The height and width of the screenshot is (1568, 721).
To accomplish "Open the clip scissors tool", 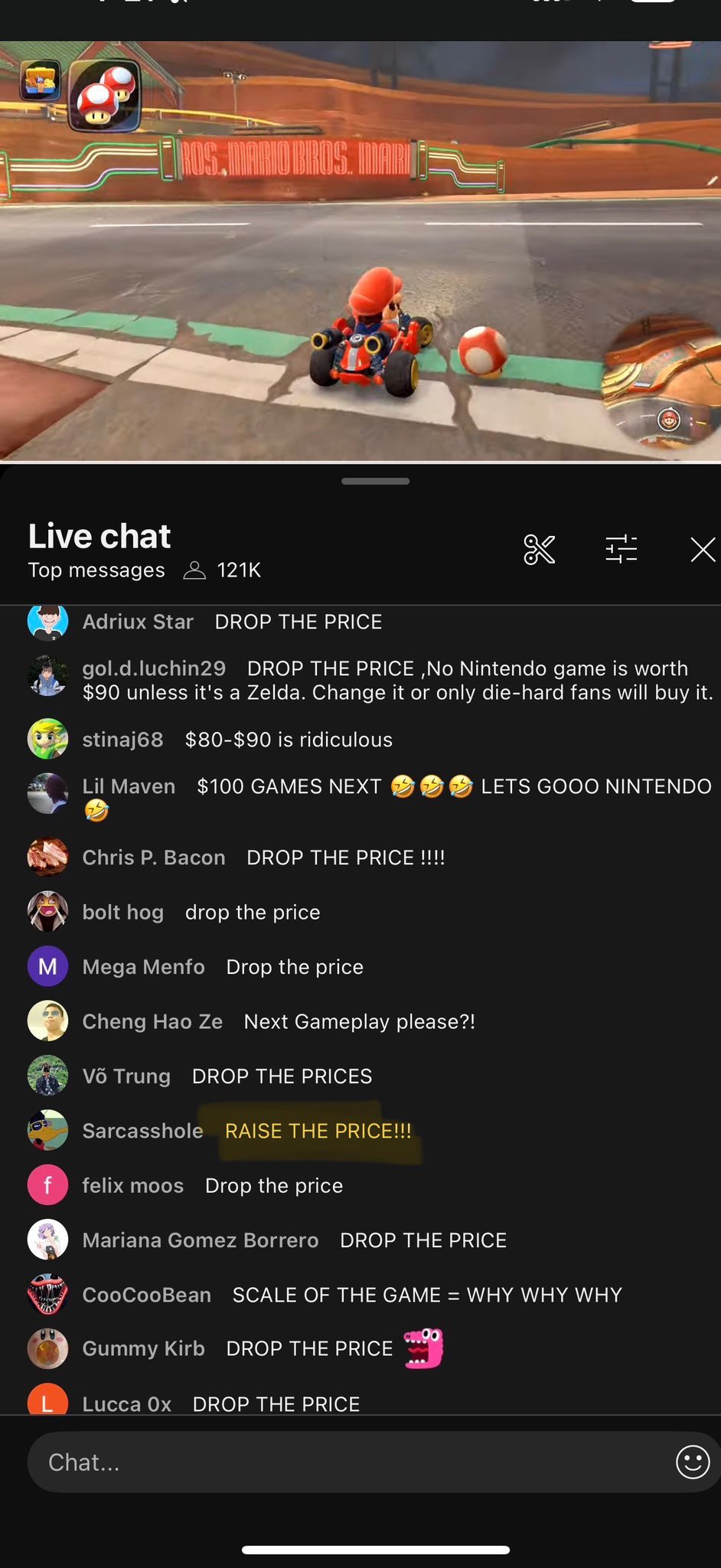I will point(539,550).
